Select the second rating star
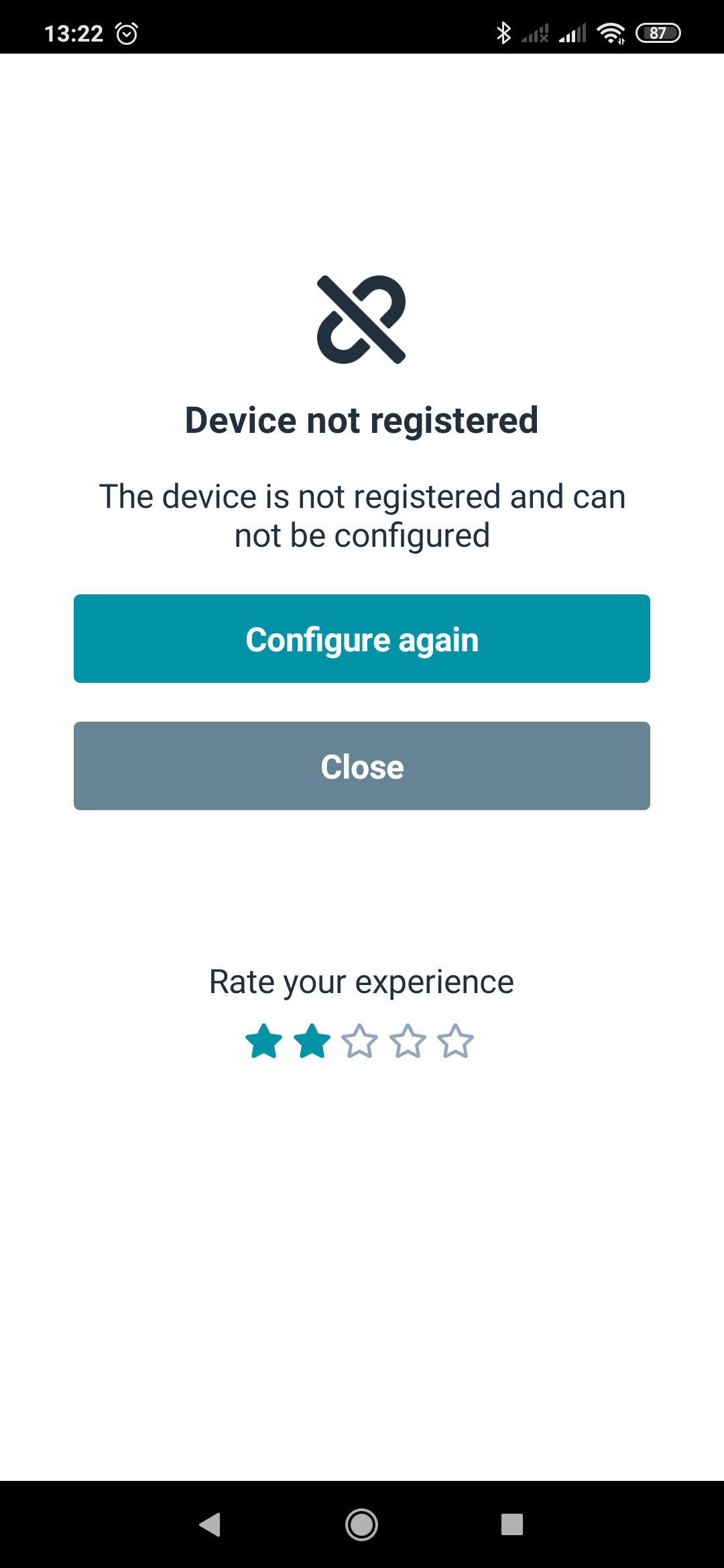This screenshot has height=1568, width=724. tap(312, 1041)
